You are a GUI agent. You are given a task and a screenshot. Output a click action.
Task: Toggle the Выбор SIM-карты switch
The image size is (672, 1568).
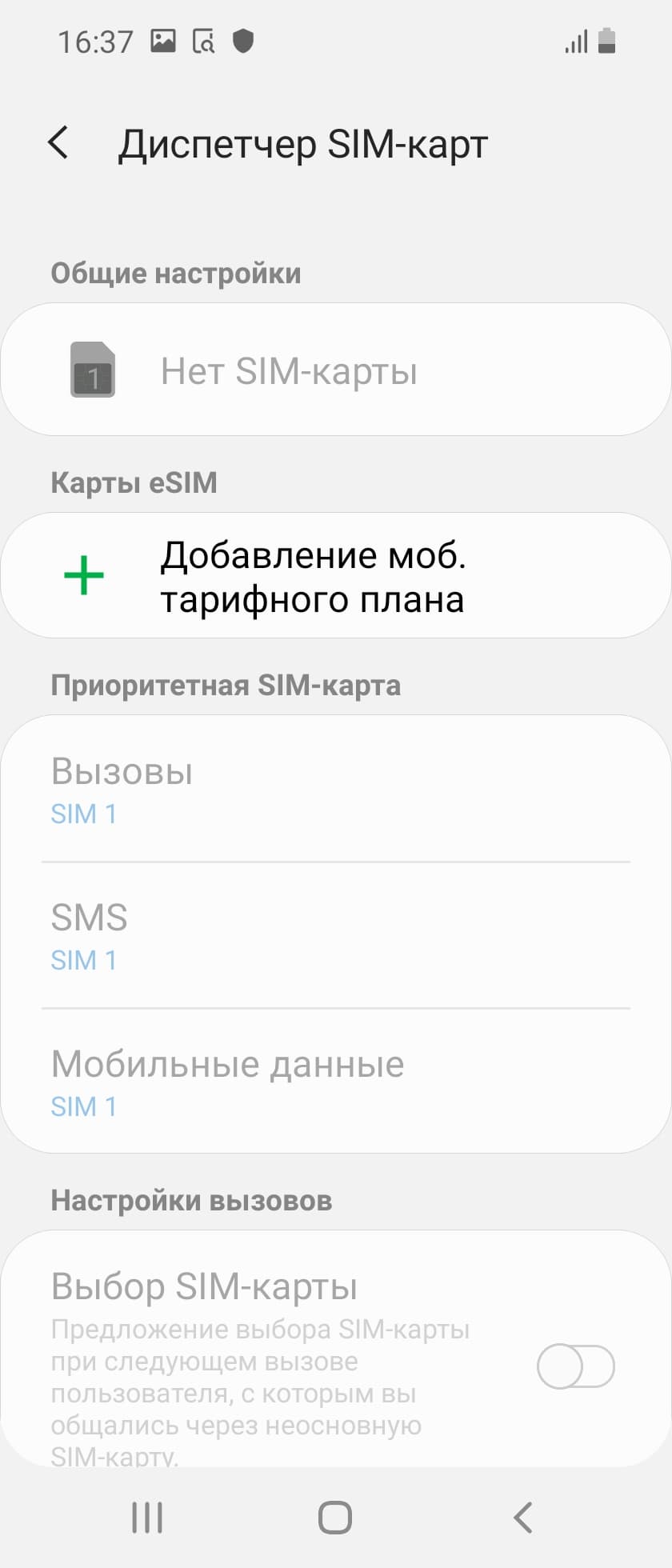(575, 1366)
